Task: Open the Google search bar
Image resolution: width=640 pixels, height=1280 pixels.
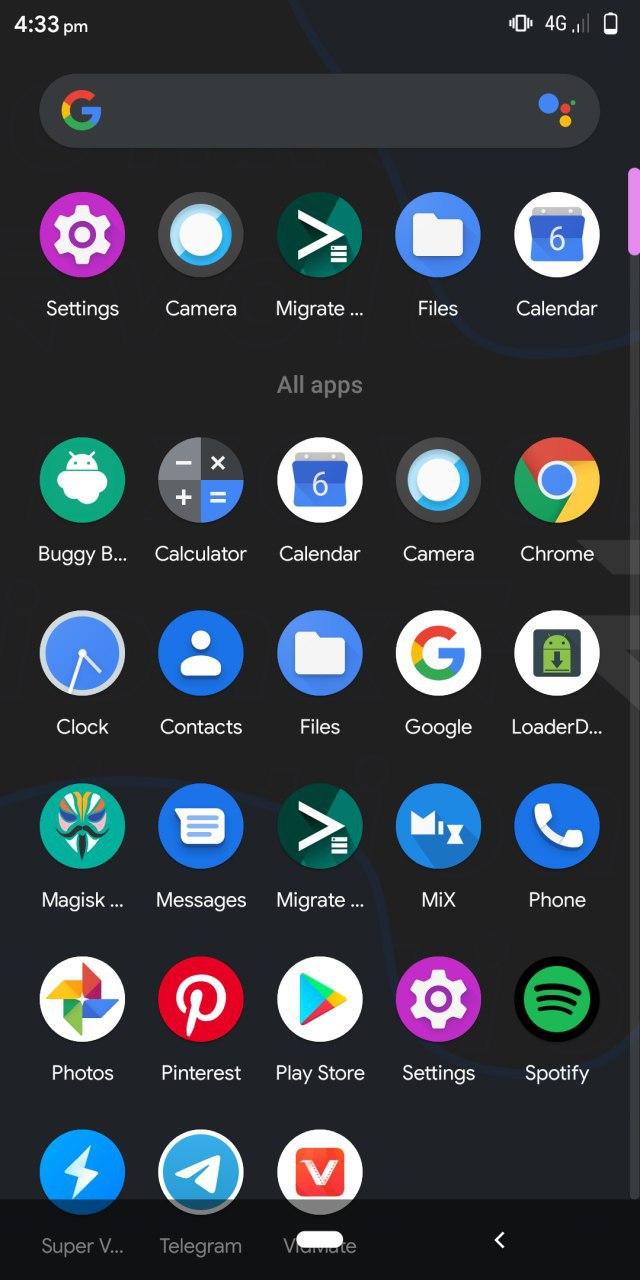Action: tap(300, 111)
